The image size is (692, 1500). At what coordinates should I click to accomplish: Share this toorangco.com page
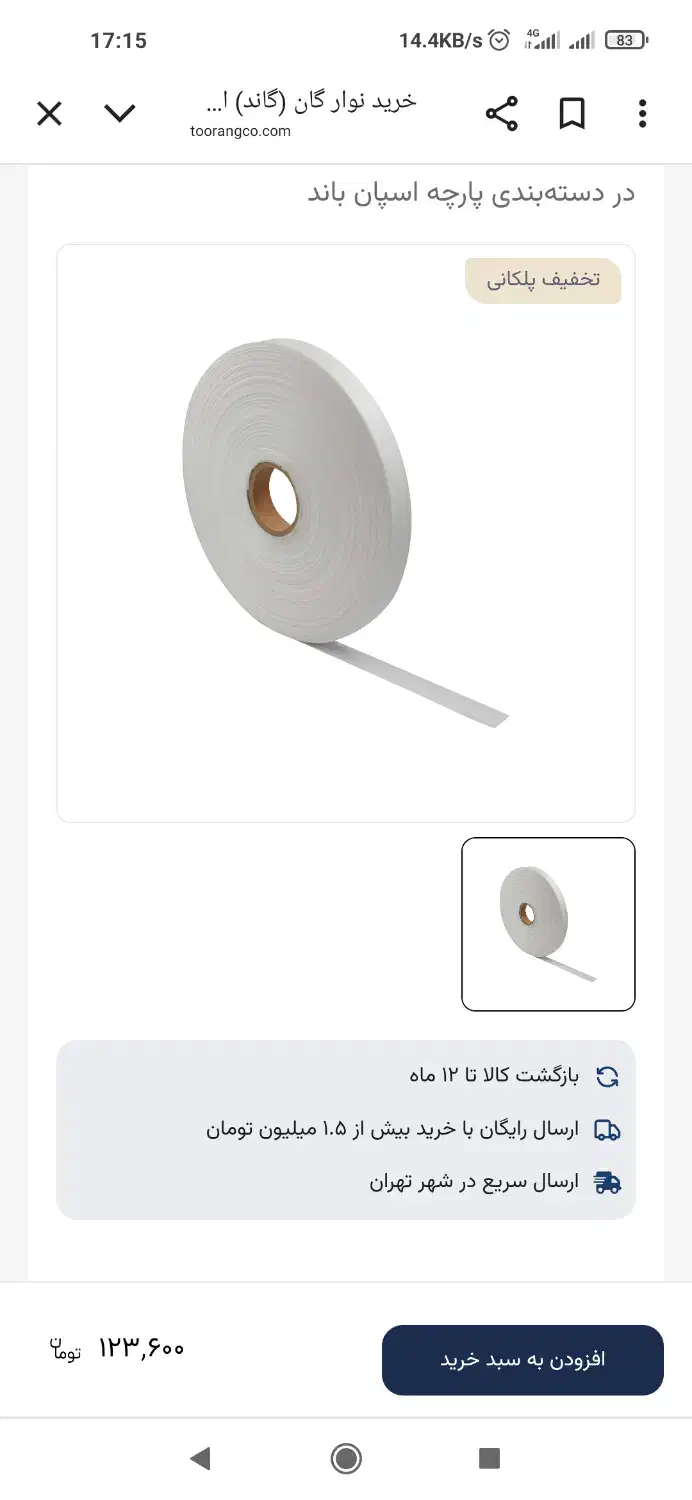[x=501, y=114]
